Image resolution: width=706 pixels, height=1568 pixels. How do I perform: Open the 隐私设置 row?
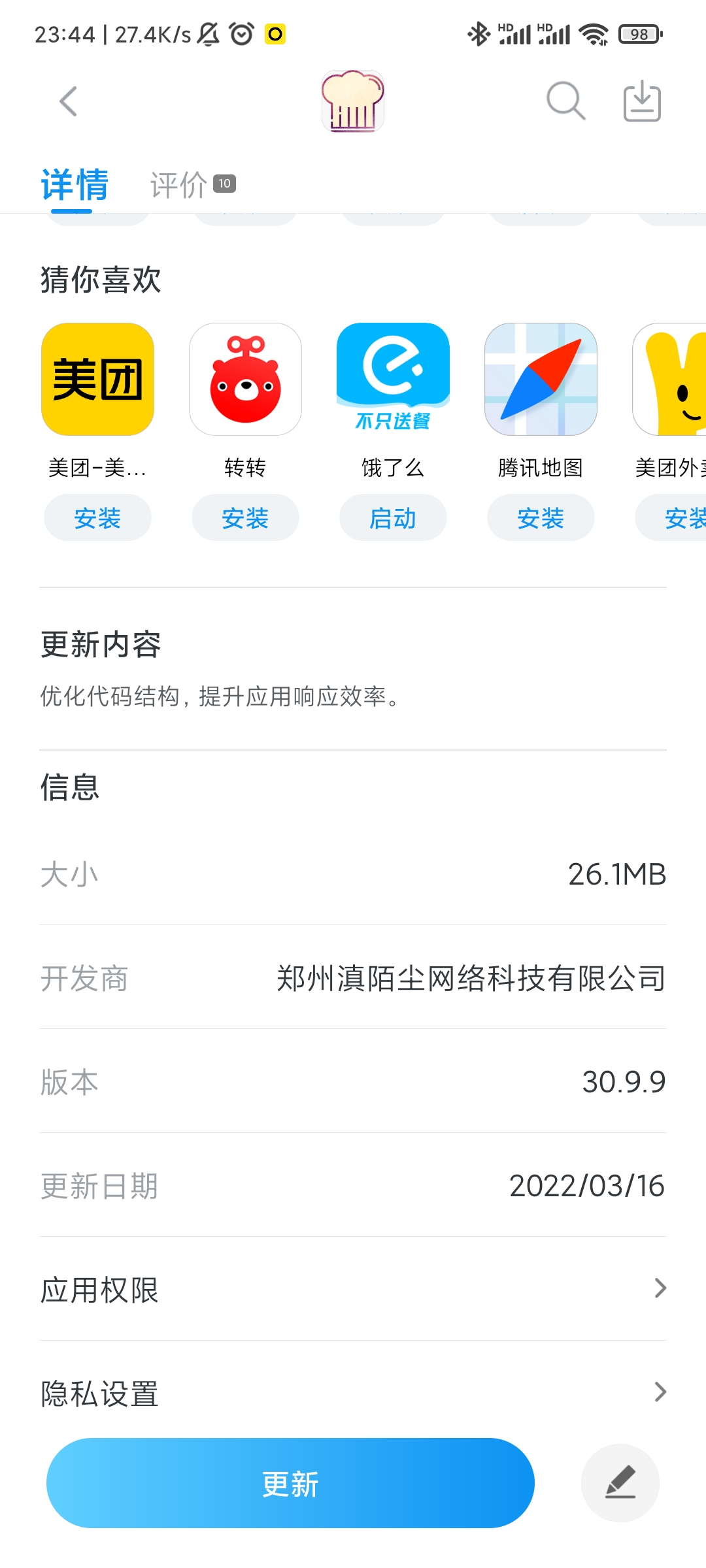tap(353, 1392)
